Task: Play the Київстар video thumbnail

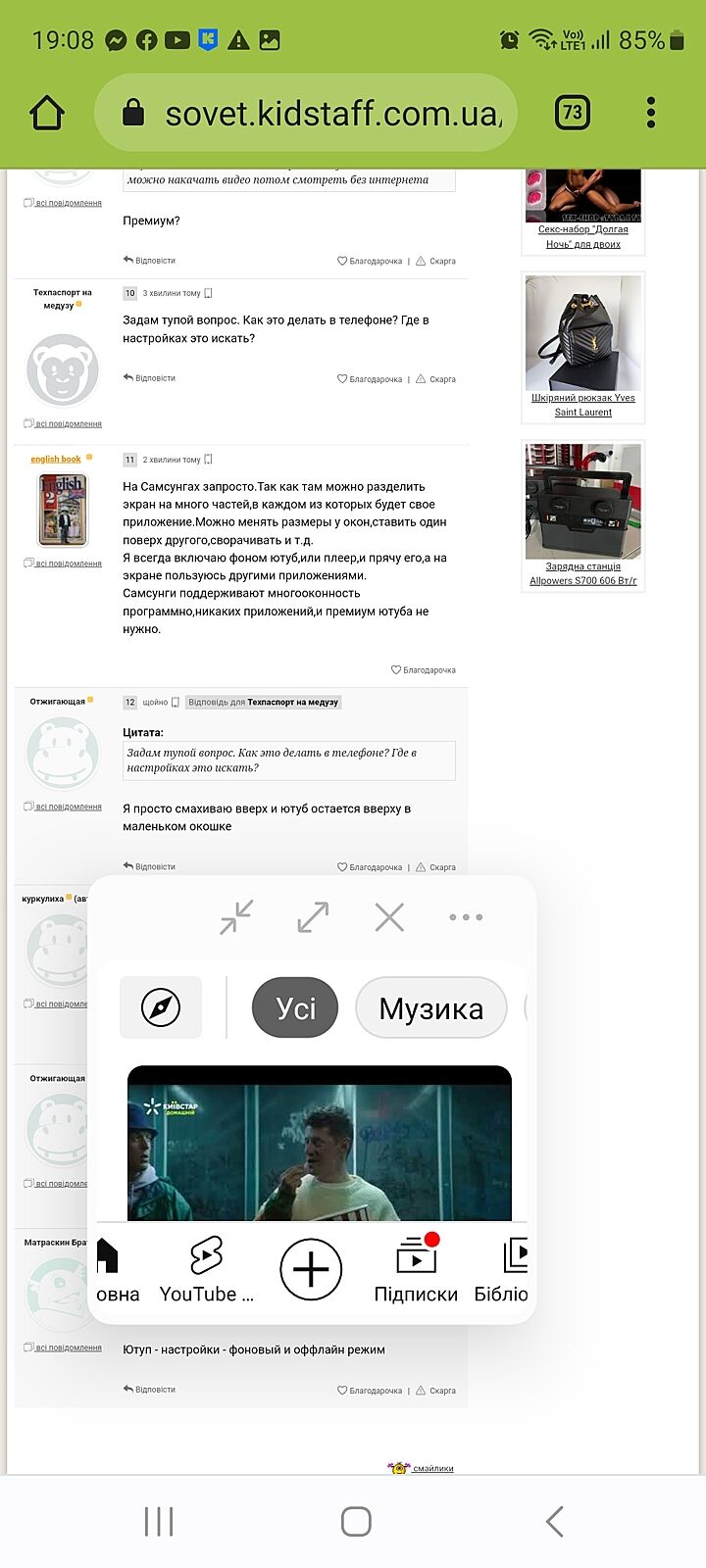Action: [320, 1143]
